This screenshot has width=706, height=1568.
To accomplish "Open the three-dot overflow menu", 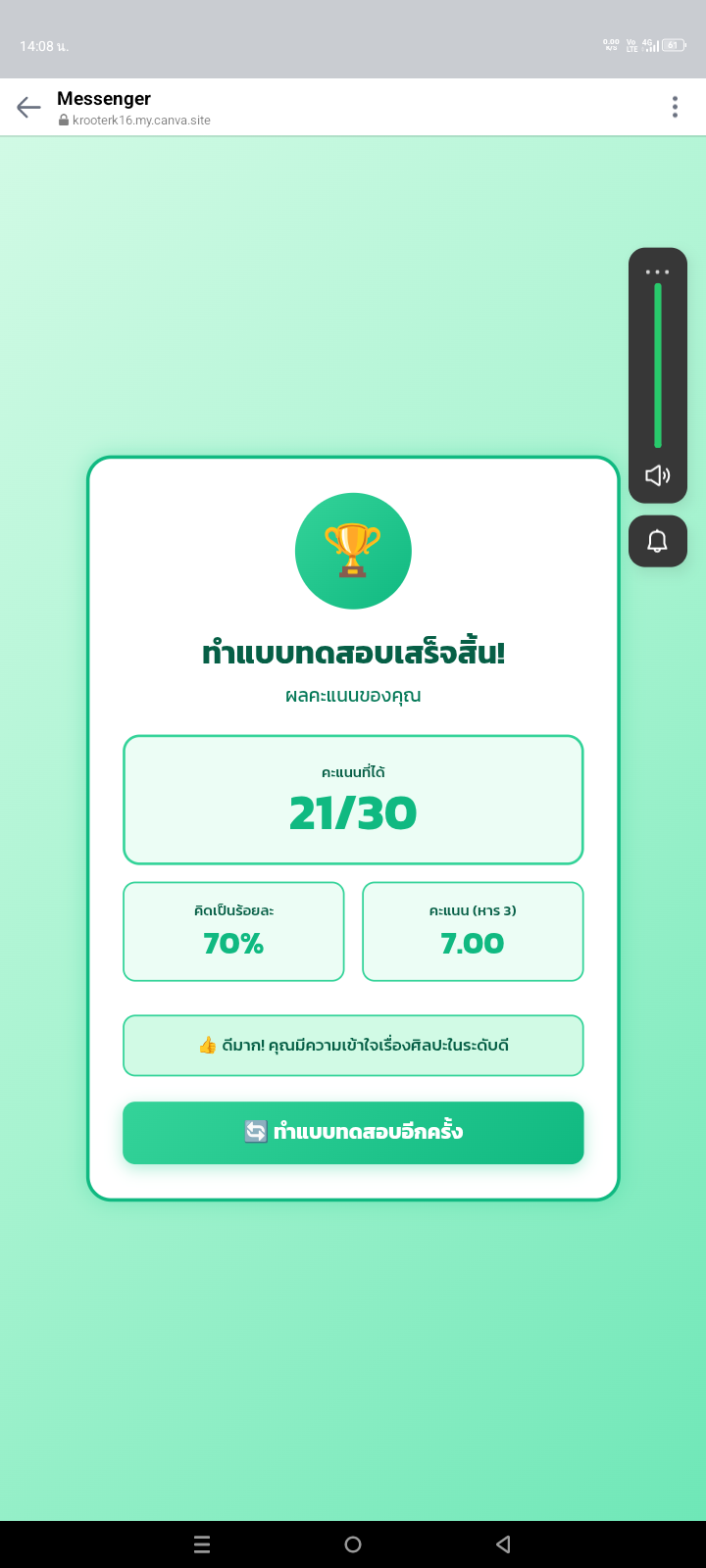I will coord(675,107).
